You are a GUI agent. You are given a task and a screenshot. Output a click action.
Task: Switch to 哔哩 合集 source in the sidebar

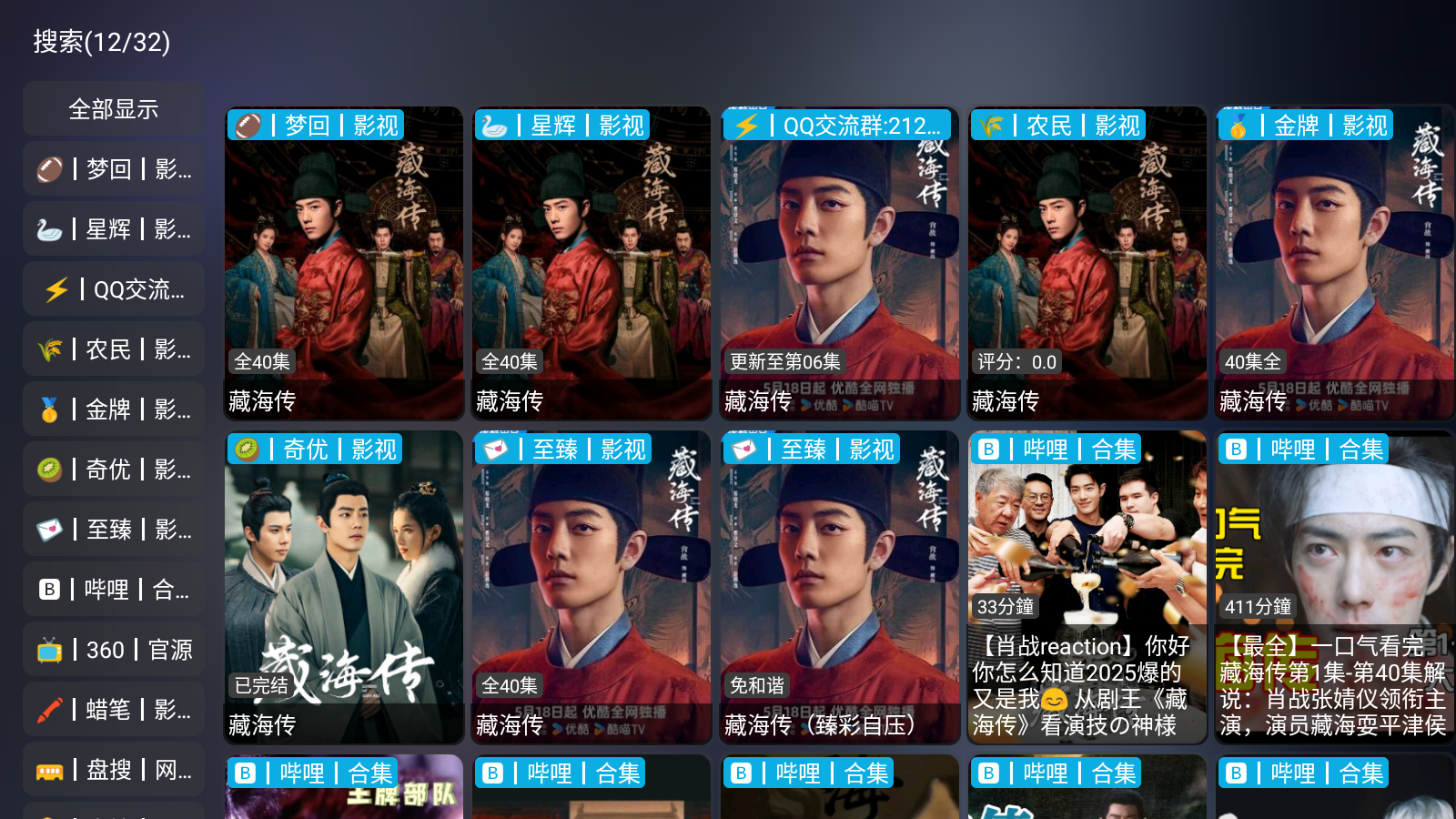pos(114,590)
